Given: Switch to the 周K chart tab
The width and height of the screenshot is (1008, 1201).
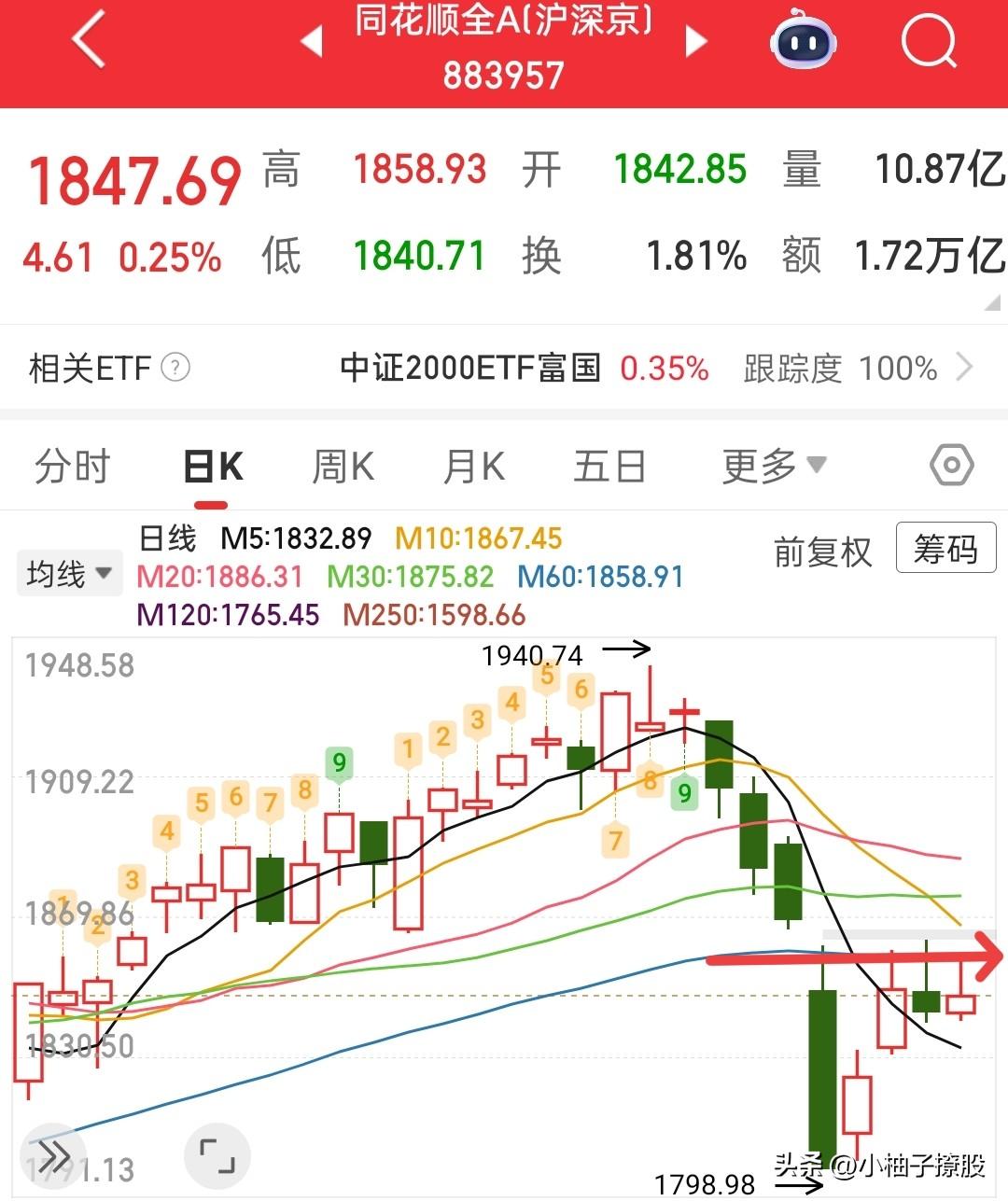Looking at the screenshot, I should coord(343,466).
